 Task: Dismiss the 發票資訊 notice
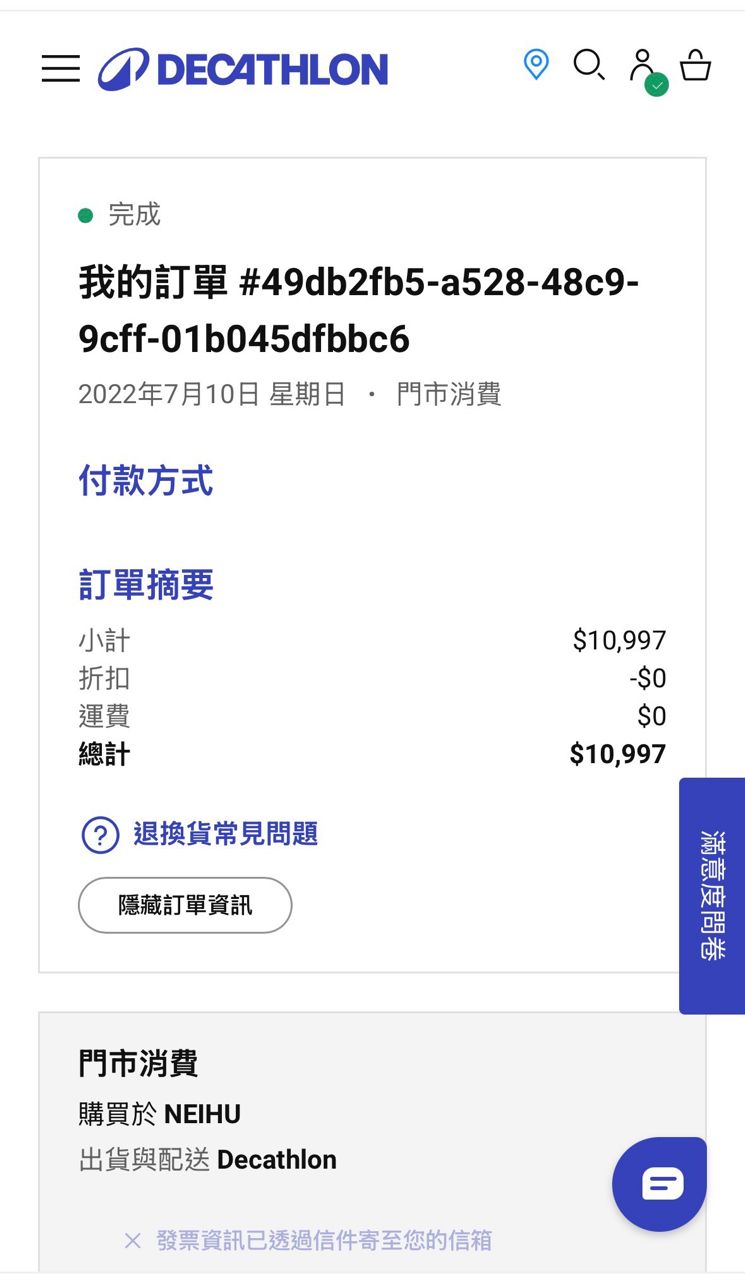tap(132, 1241)
